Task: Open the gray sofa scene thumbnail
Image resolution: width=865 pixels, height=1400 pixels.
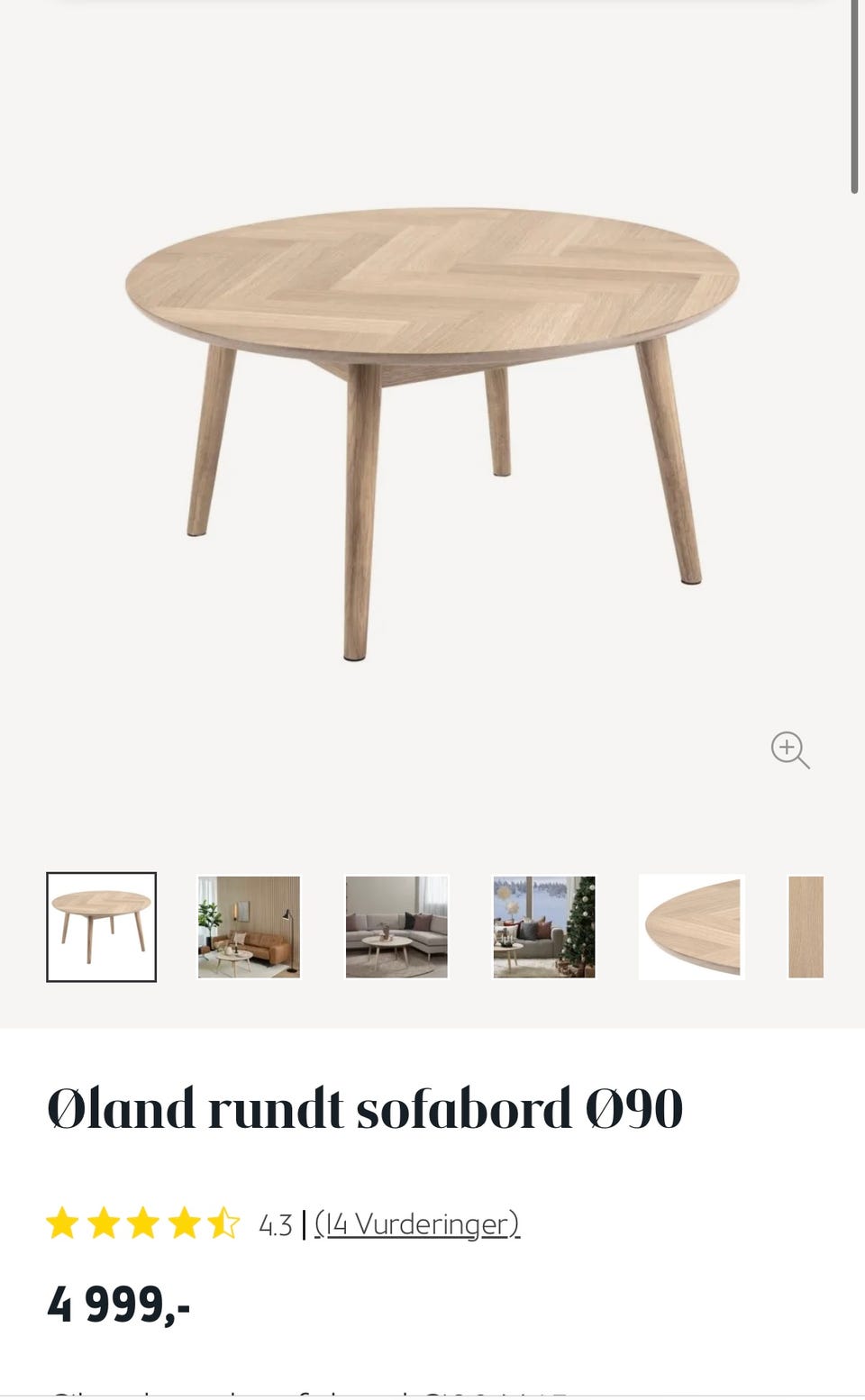Action: pyautogui.click(x=396, y=927)
